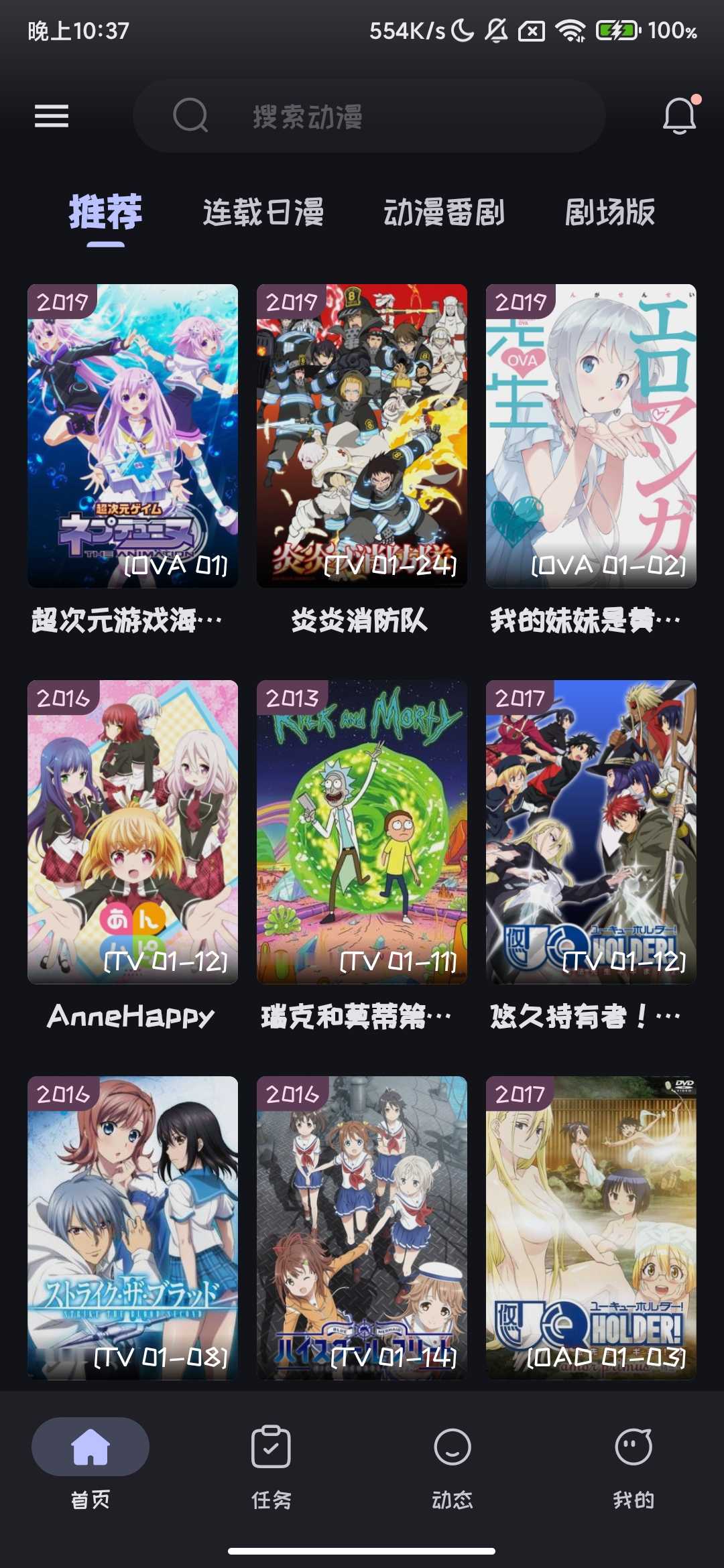Screen dimensions: 724x1568
Task: View 悠久持有者 TV 01-12 card
Action: point(591,832)
